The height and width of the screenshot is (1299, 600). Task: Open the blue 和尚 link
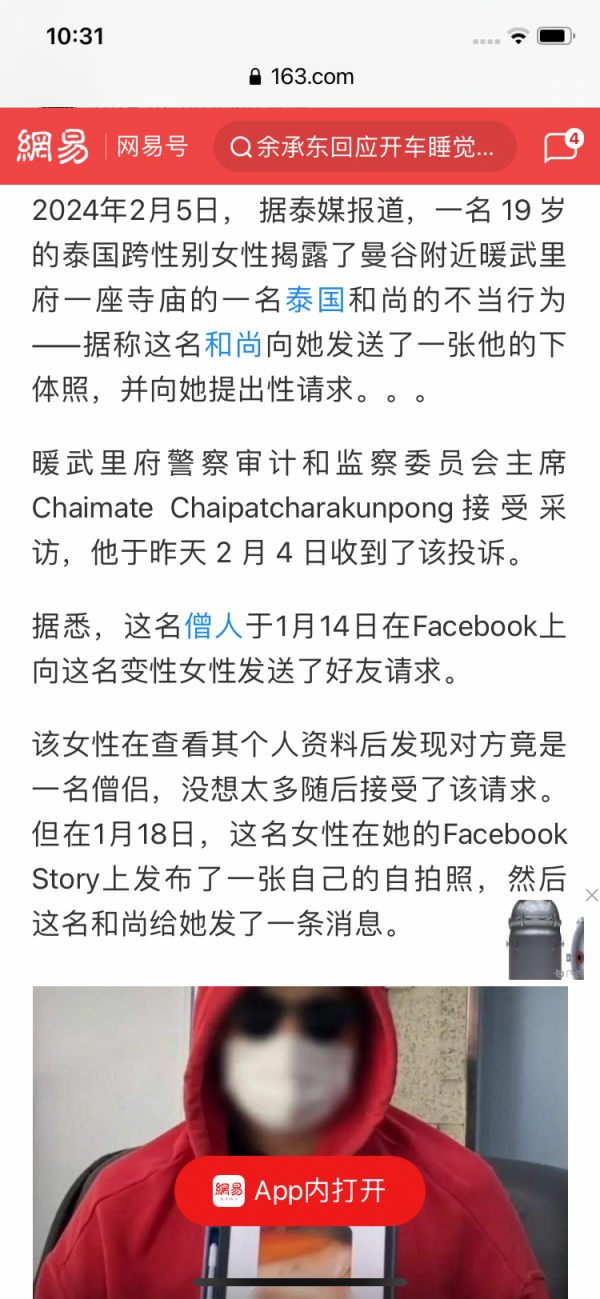click(233, 343)
